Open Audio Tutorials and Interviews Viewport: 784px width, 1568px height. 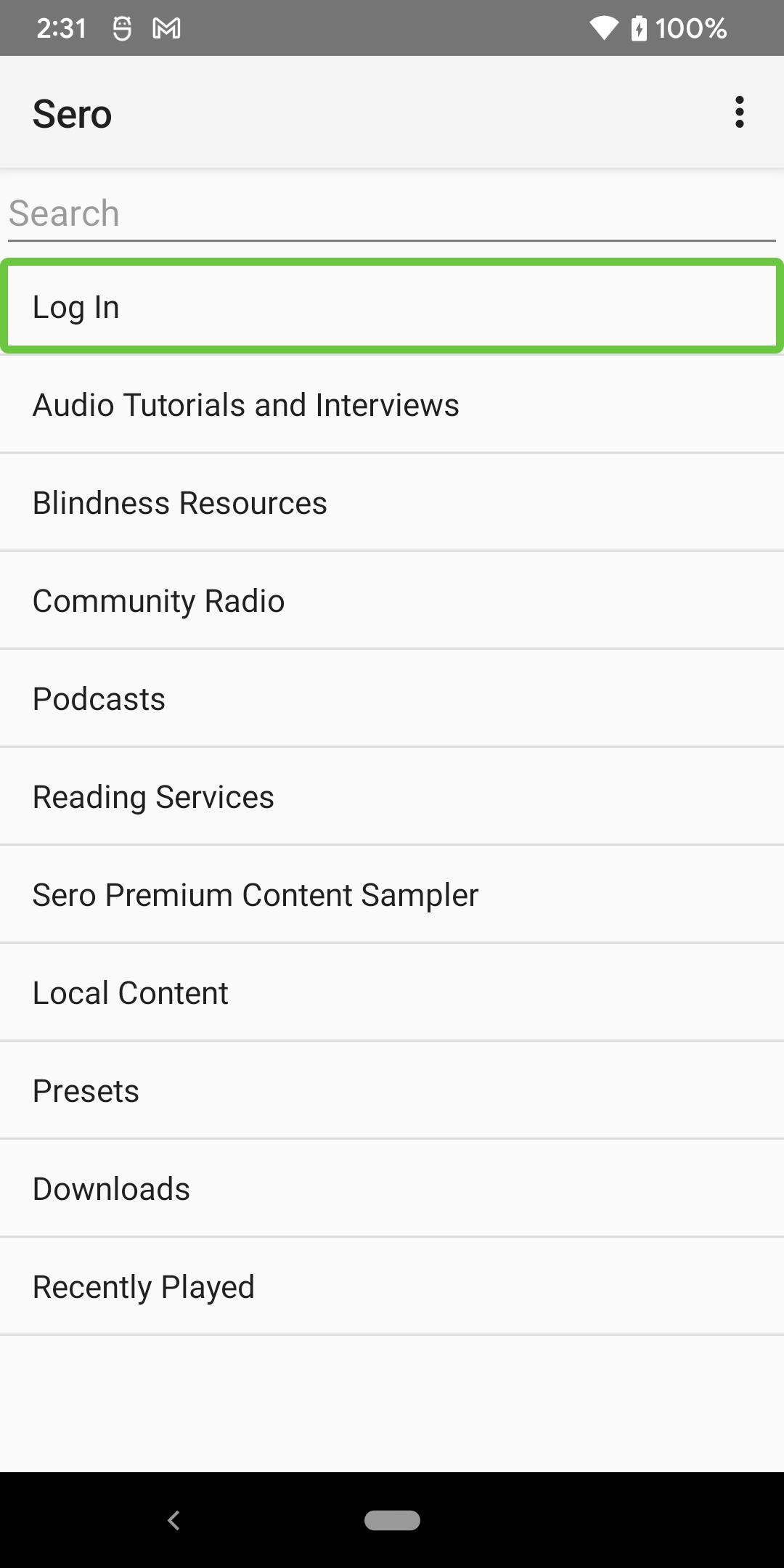(392, 404)
